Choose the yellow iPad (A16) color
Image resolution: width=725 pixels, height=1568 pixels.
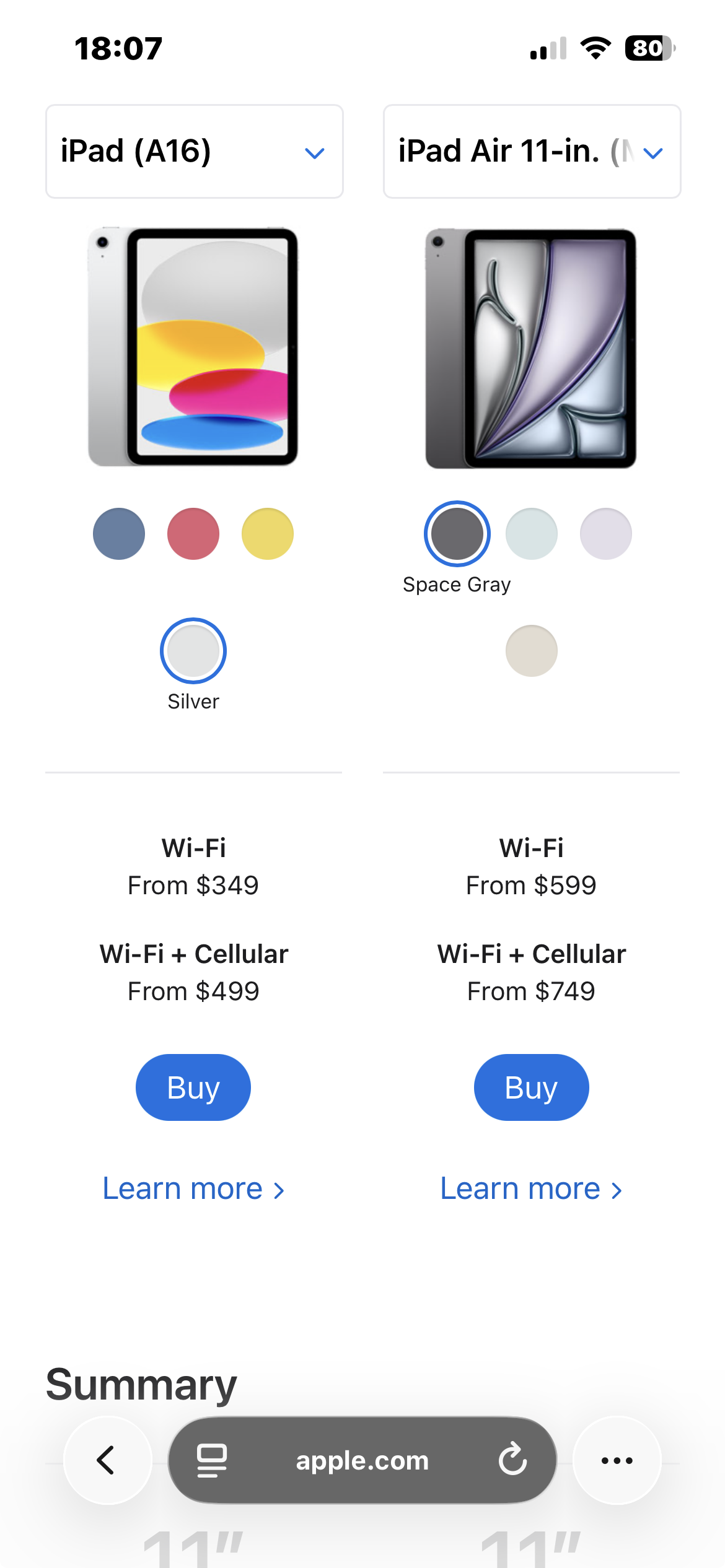[x=268, y=534]
